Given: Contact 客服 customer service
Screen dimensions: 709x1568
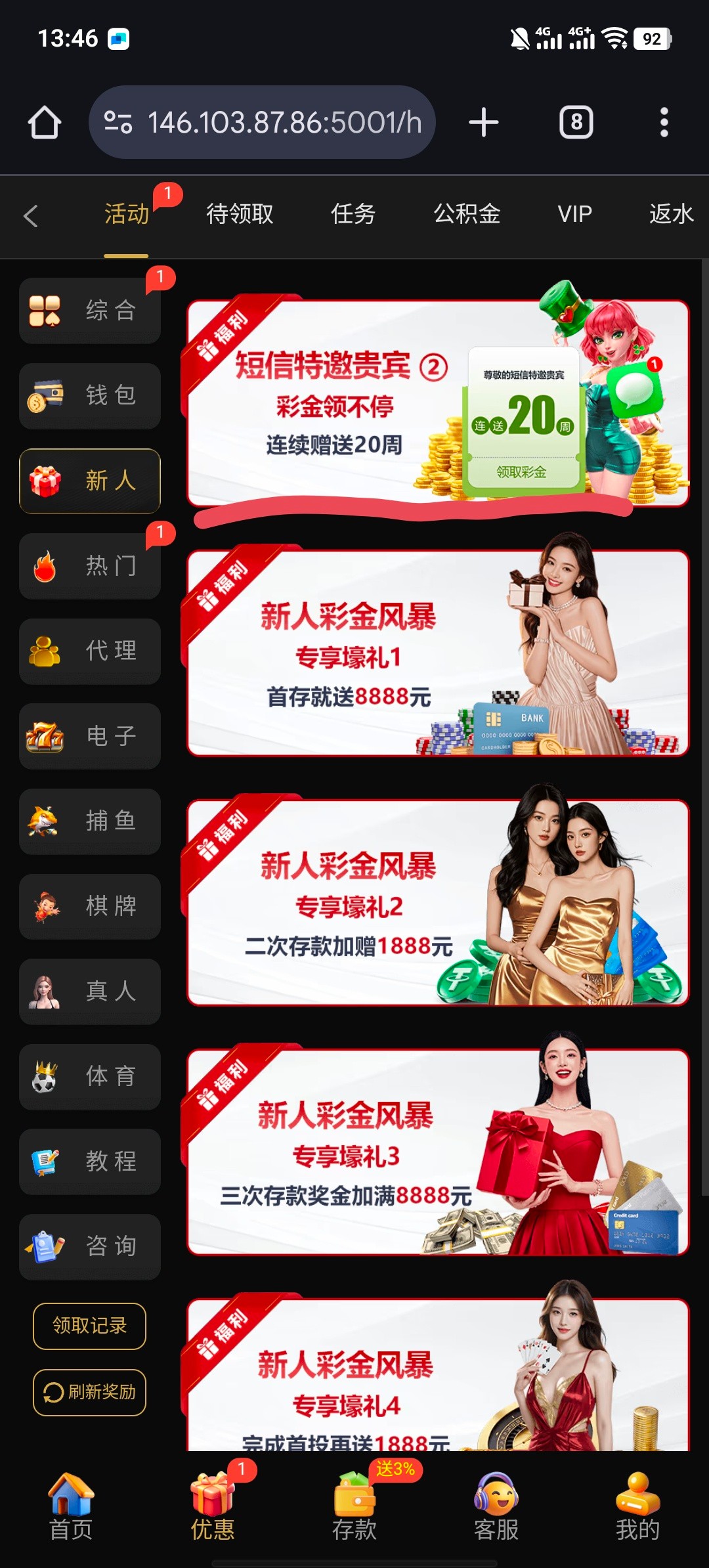Looking at the screenshot, I should tap(496, 1508).
